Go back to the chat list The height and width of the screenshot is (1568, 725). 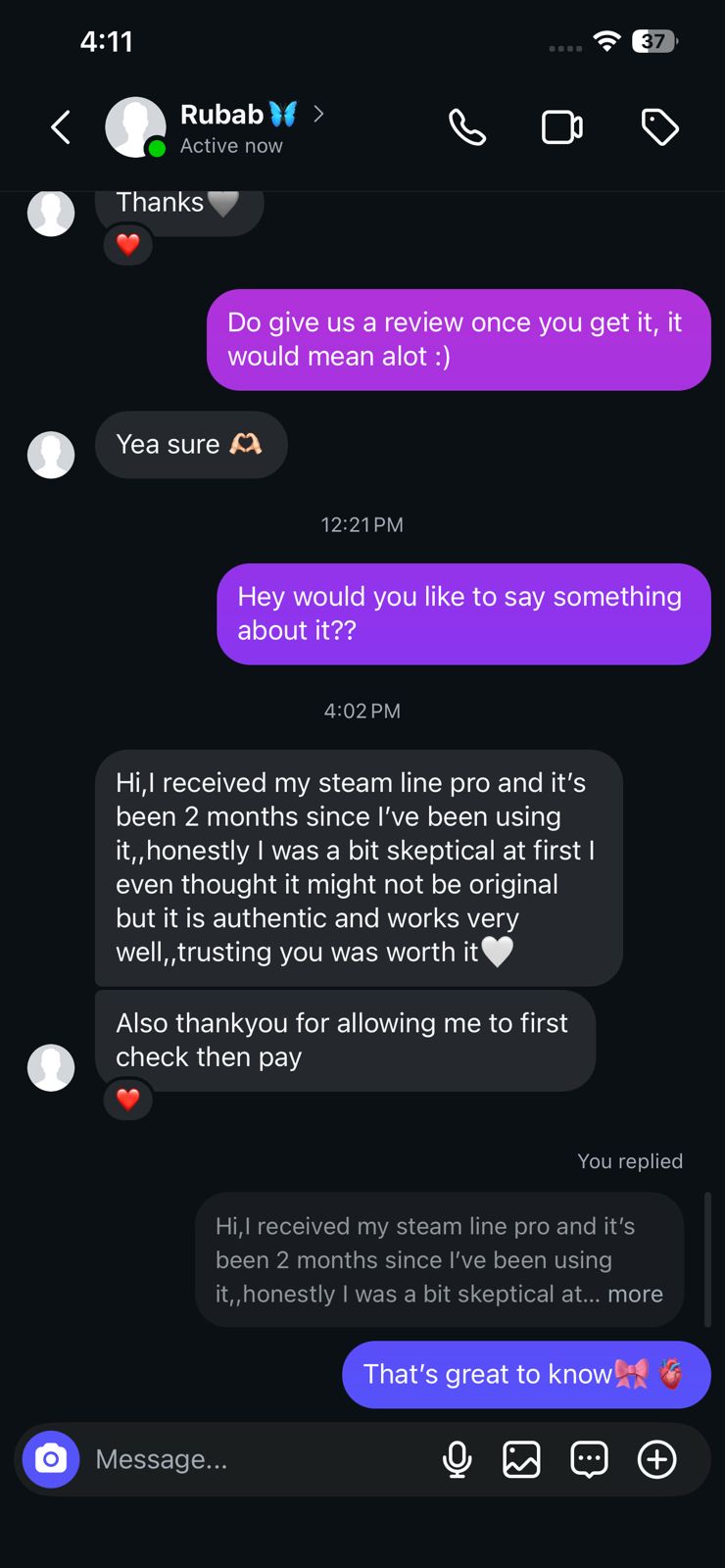tap(61, 127)
